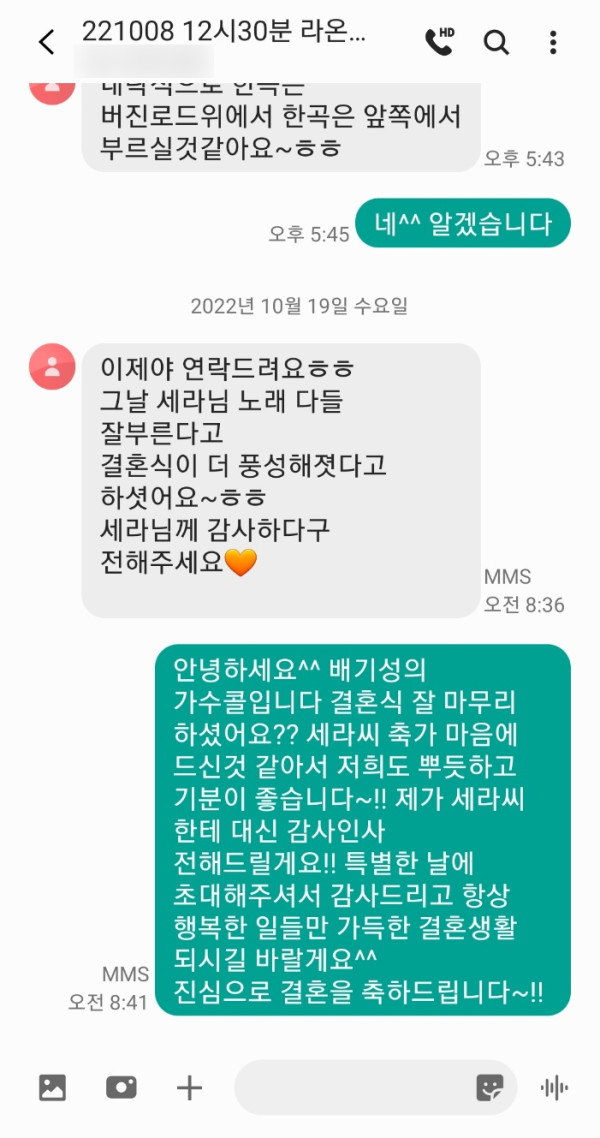This screenshot has width=600, height=1138.
Task: Start an HD voice call
Action: 439,41
